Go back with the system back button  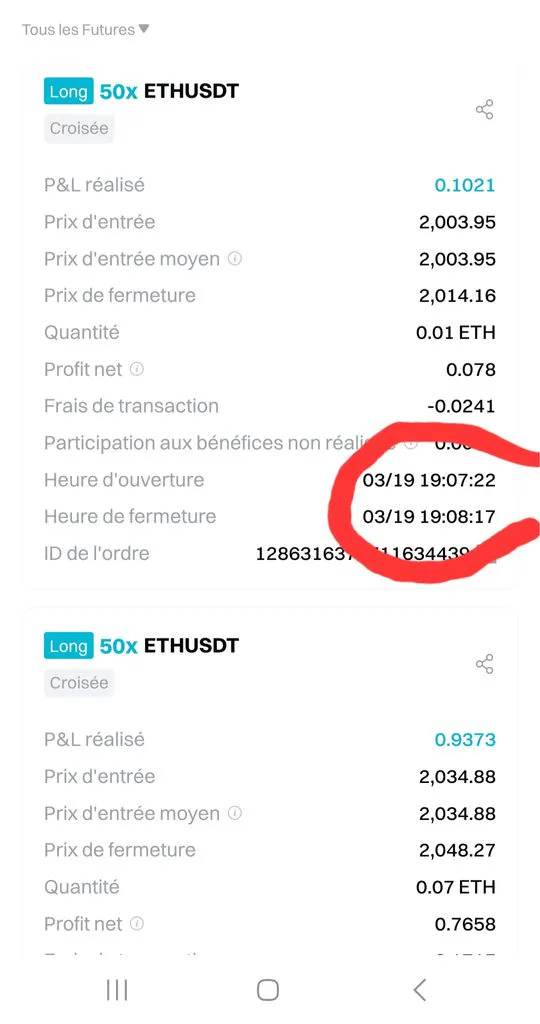pyautogui.click(x=420, y=990)
